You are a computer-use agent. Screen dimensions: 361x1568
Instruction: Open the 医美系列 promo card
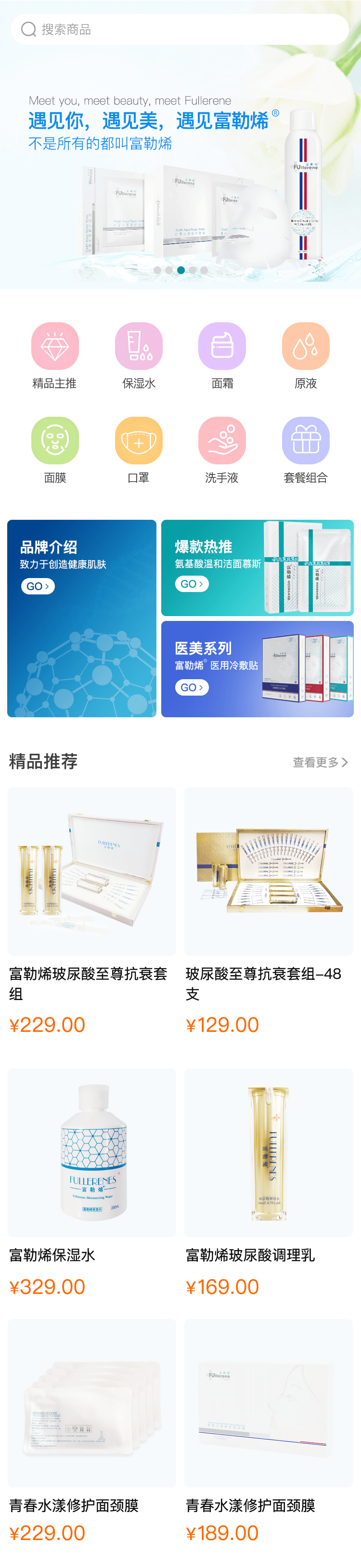pos(257,668)
